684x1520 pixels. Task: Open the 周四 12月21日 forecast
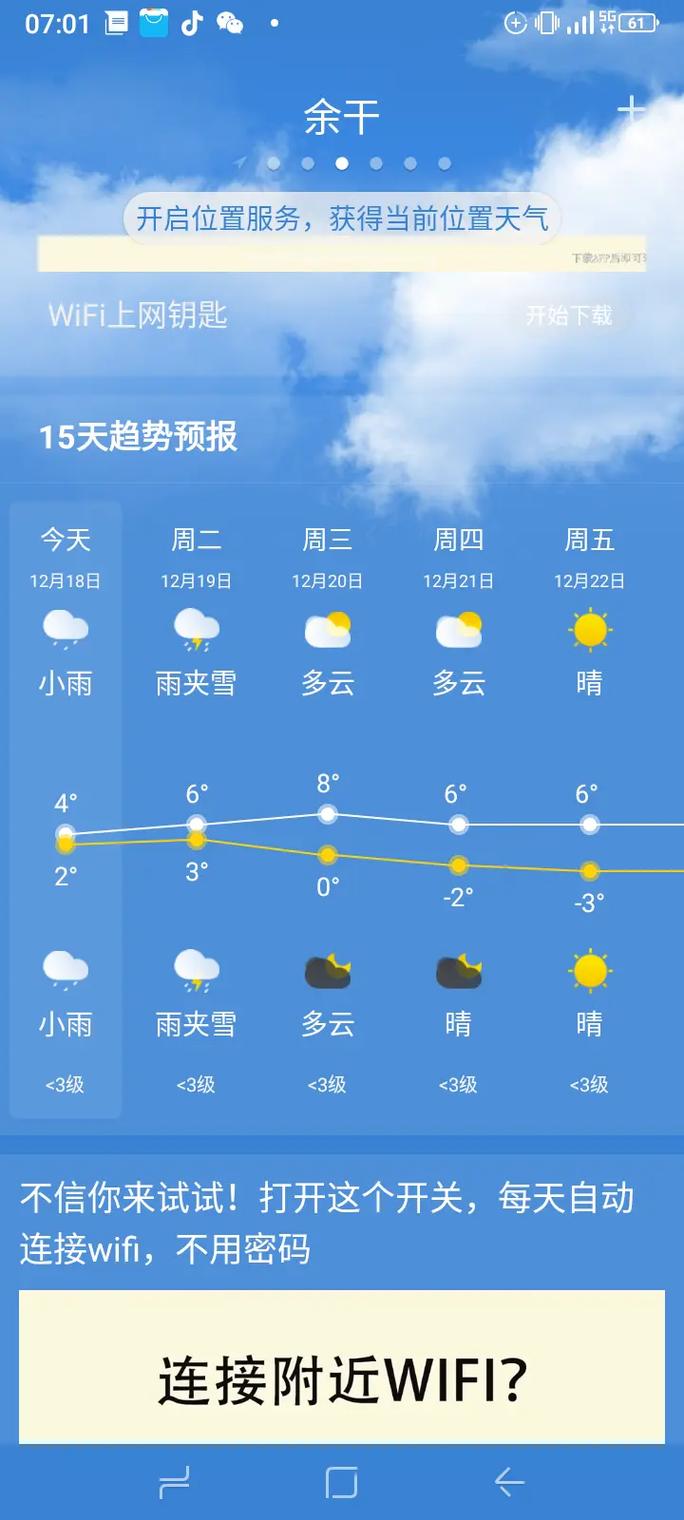click(x=458, y=809)
